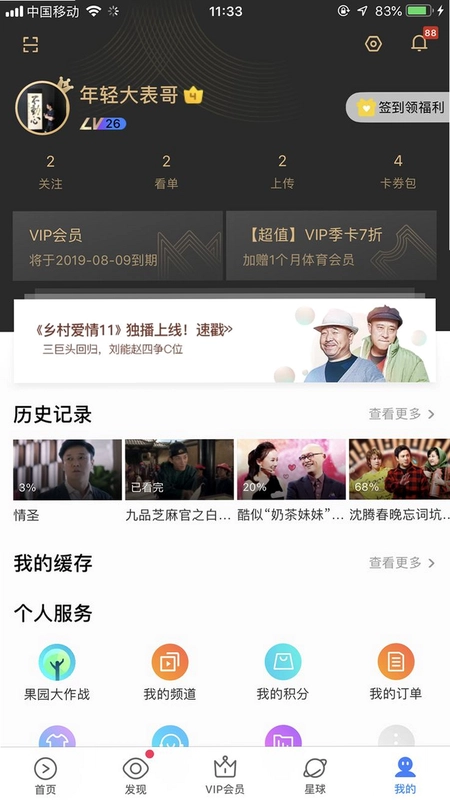Open 果园大作战

click(x=57, y=672)
